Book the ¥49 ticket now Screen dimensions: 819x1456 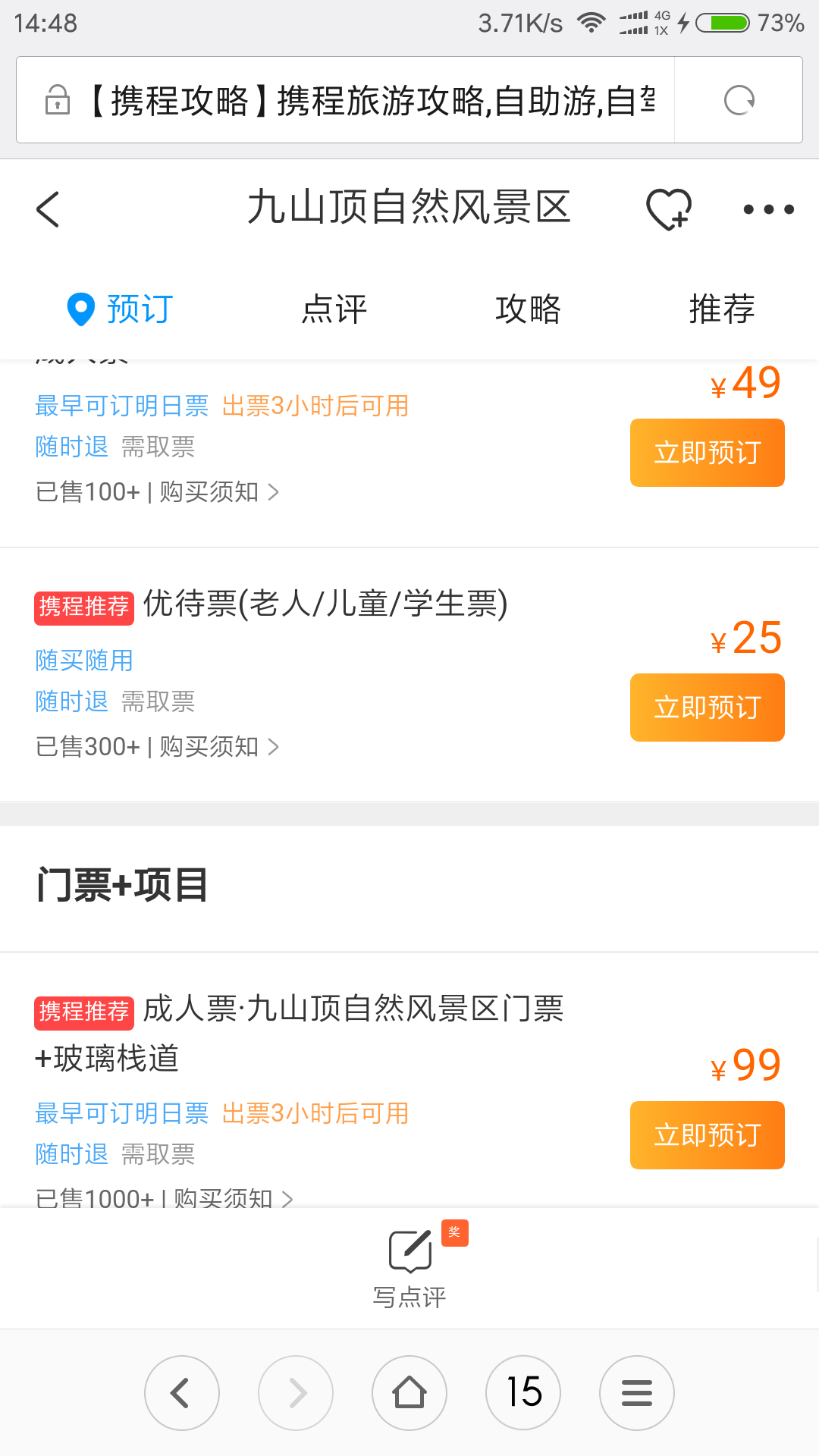707,453
